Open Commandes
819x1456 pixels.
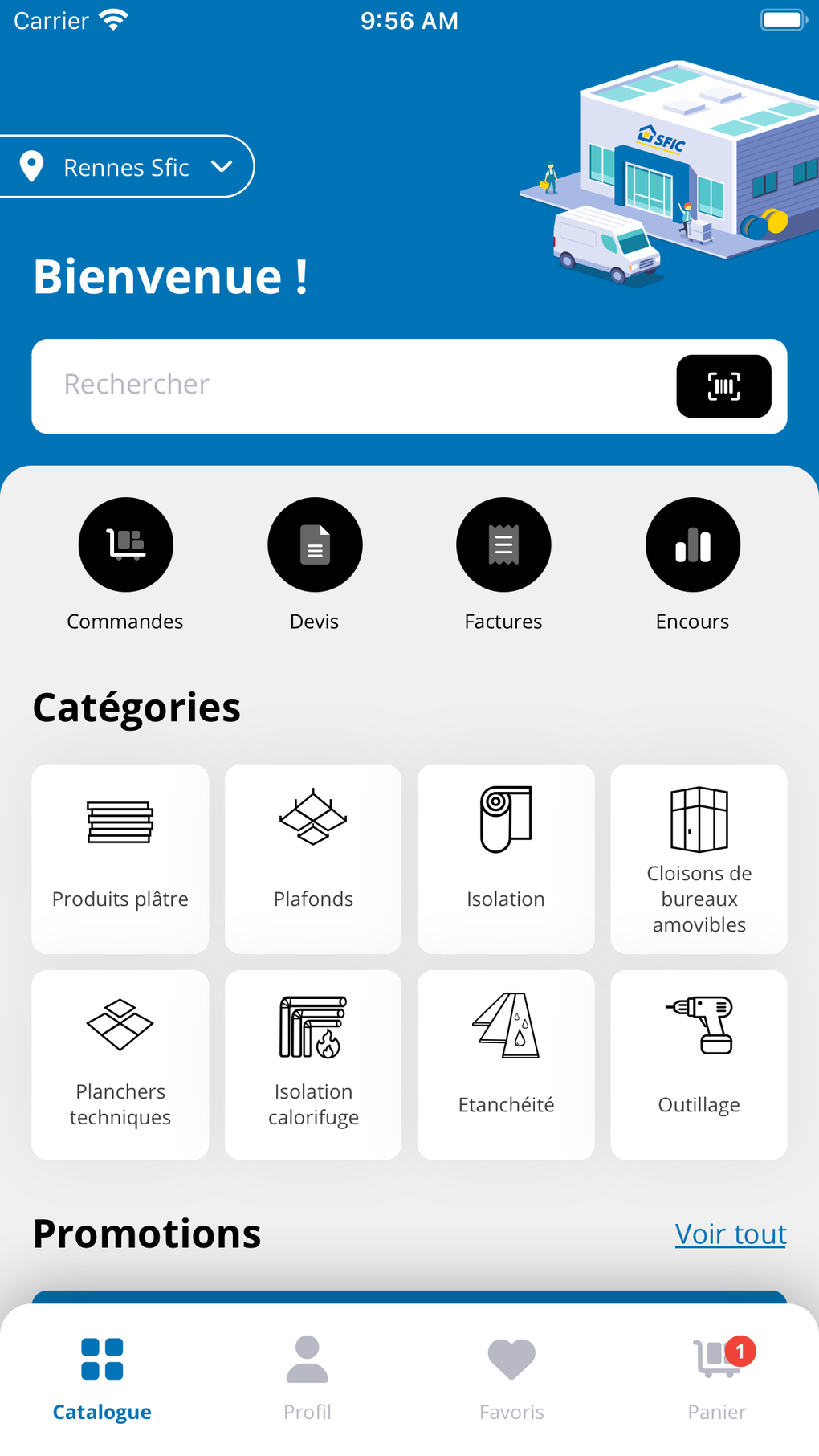(125, 545)
